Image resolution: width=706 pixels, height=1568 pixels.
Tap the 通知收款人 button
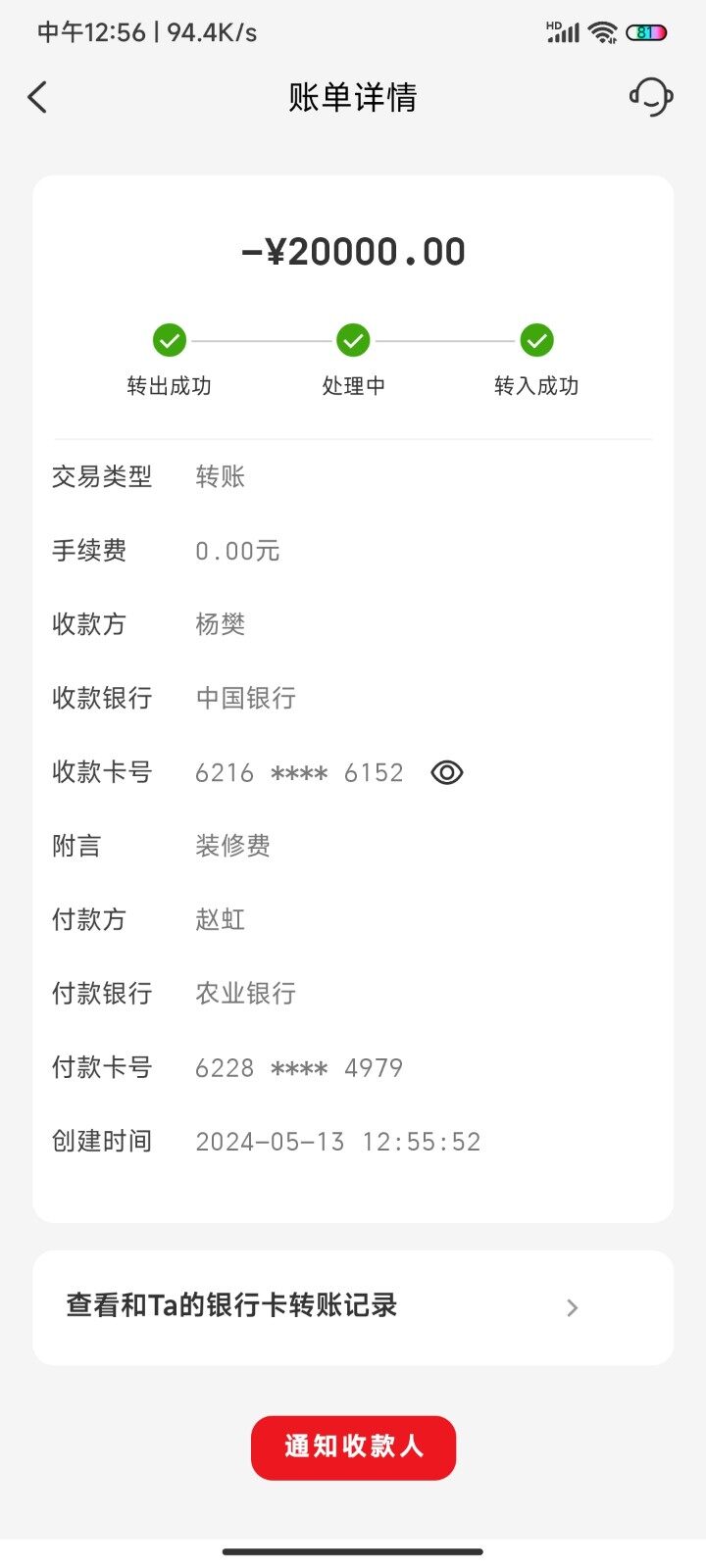pos(353,1446)
